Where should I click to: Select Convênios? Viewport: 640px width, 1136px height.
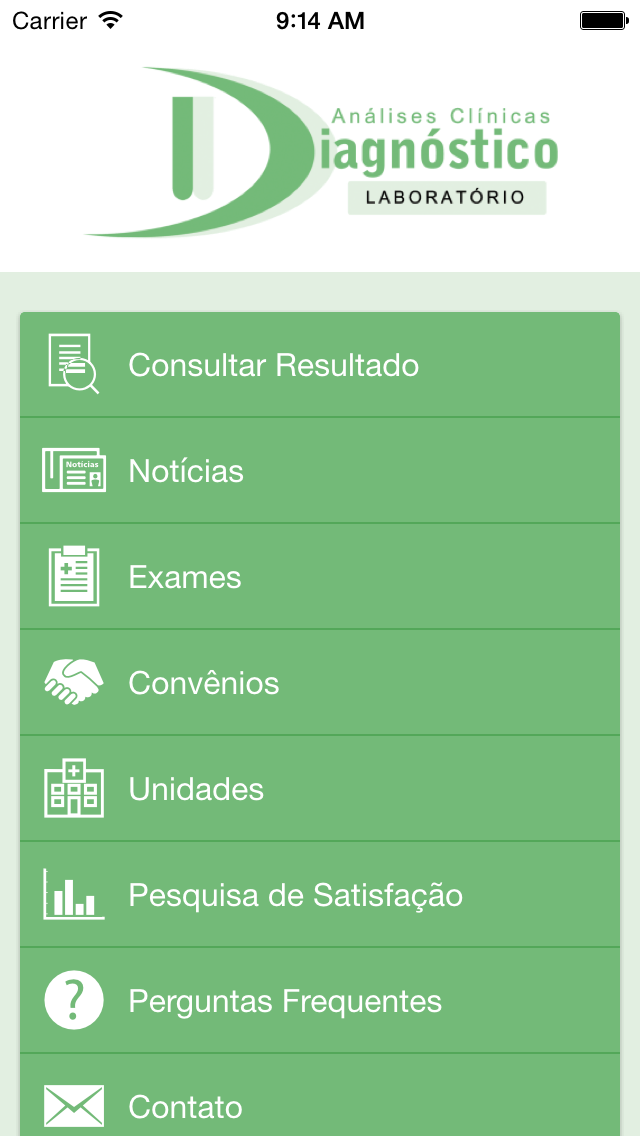320,682
